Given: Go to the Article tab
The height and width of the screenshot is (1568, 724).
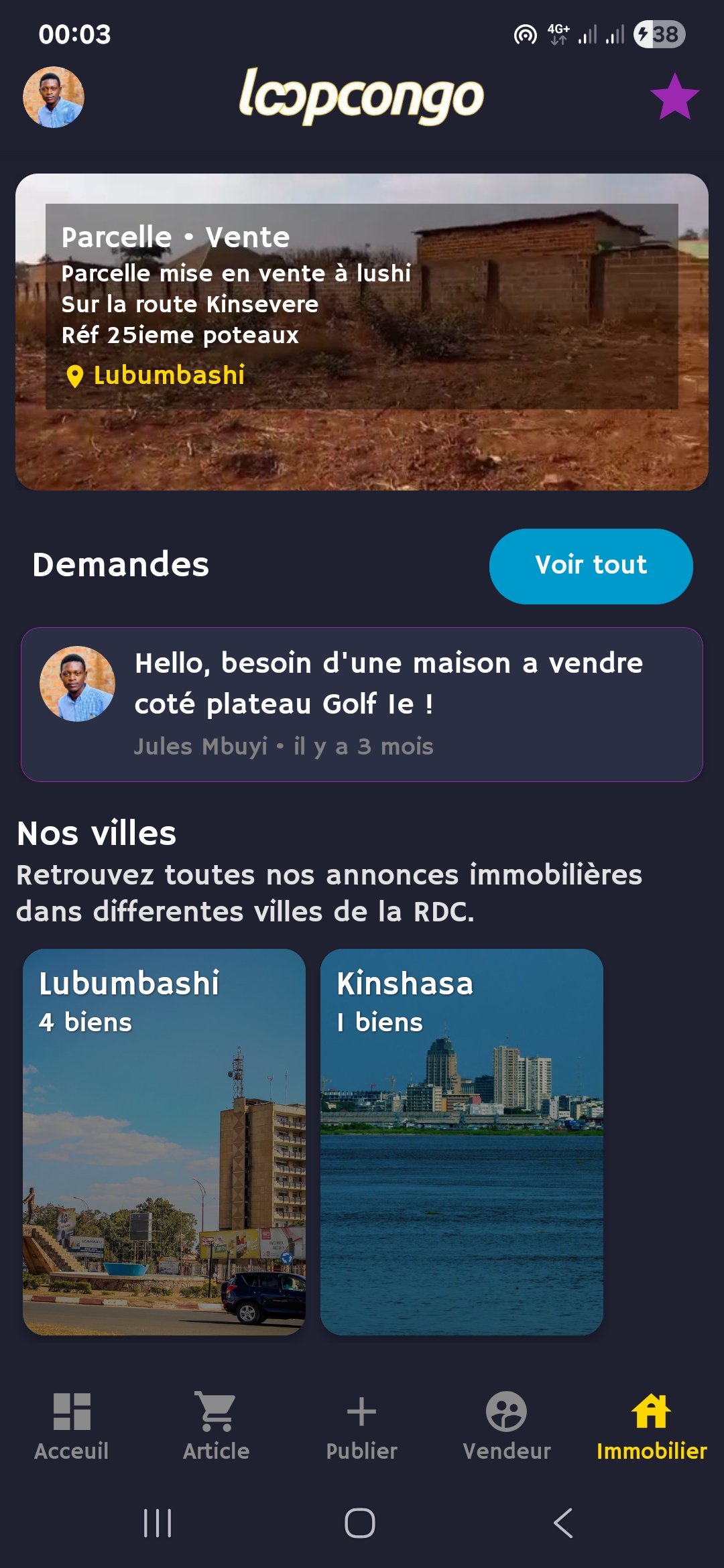Looking at the screenshot, I should (x=217, y=1426).
